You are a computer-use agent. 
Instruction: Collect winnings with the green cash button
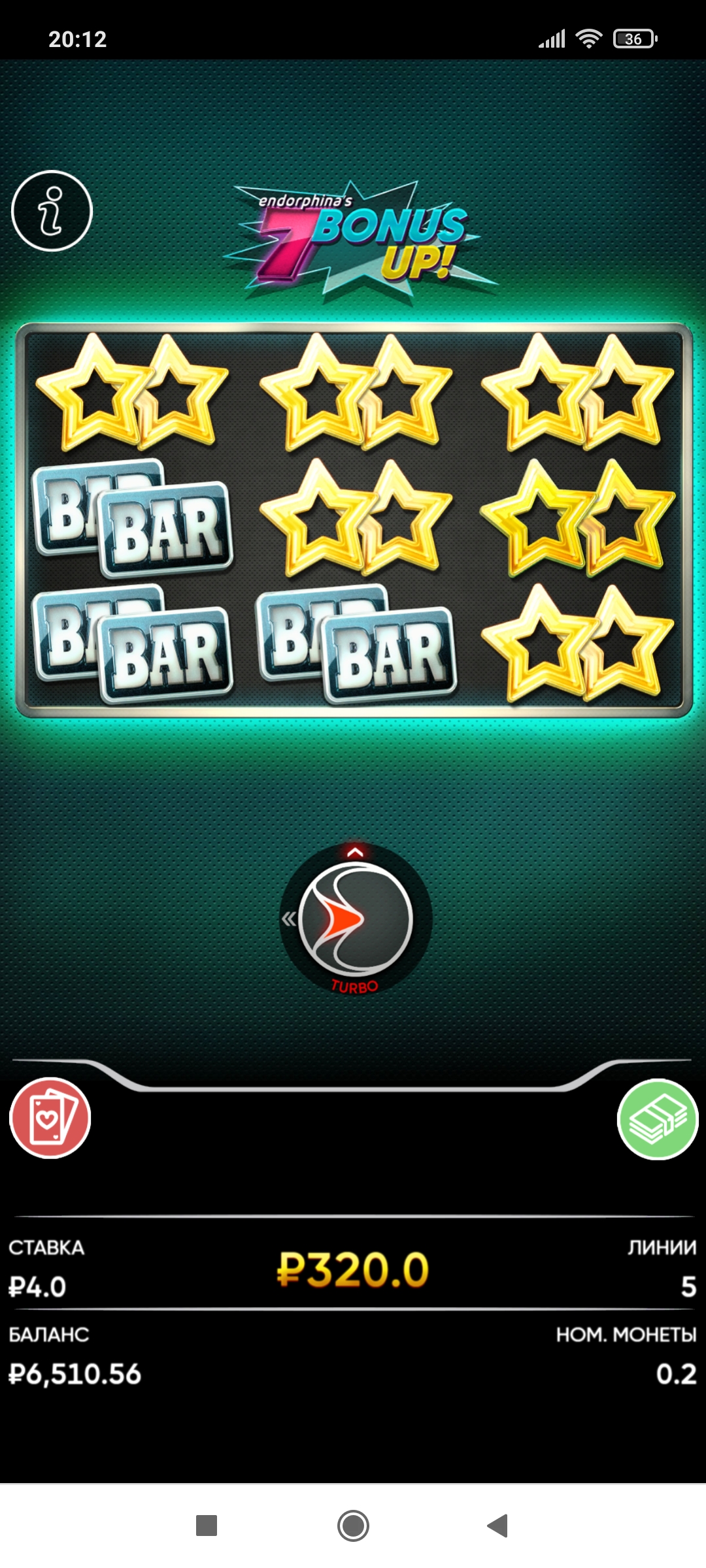658,1119
